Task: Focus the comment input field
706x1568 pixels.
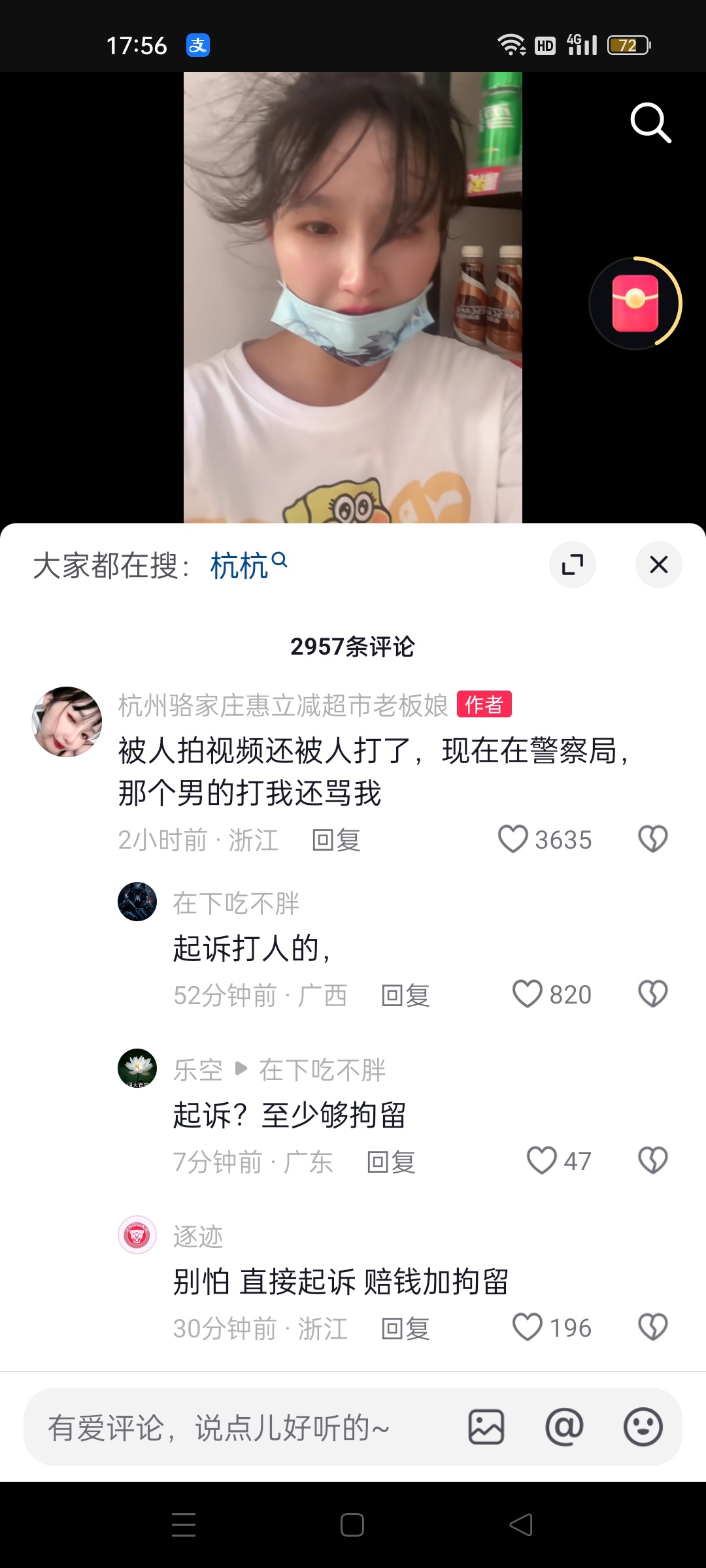Action: 242,1428
